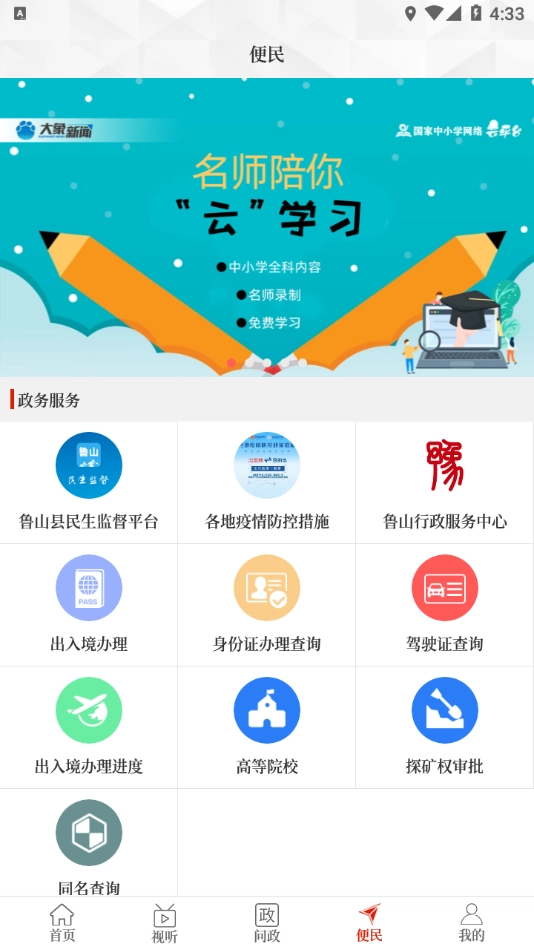
Task: Open 鲁山县民生监督平台 service
Action: pos(88,482)
